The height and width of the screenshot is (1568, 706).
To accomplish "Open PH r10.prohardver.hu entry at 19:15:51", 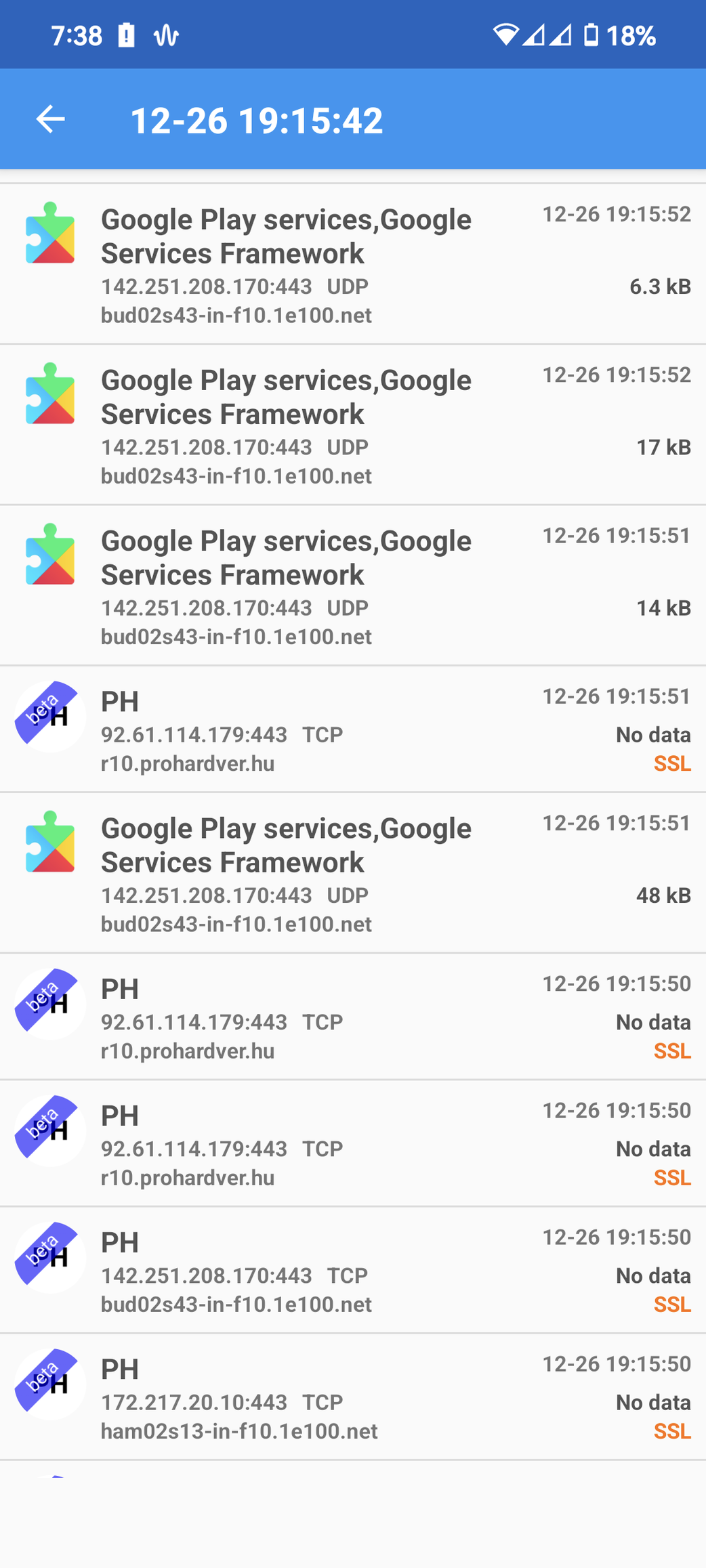I will click(x=353, y=729).
